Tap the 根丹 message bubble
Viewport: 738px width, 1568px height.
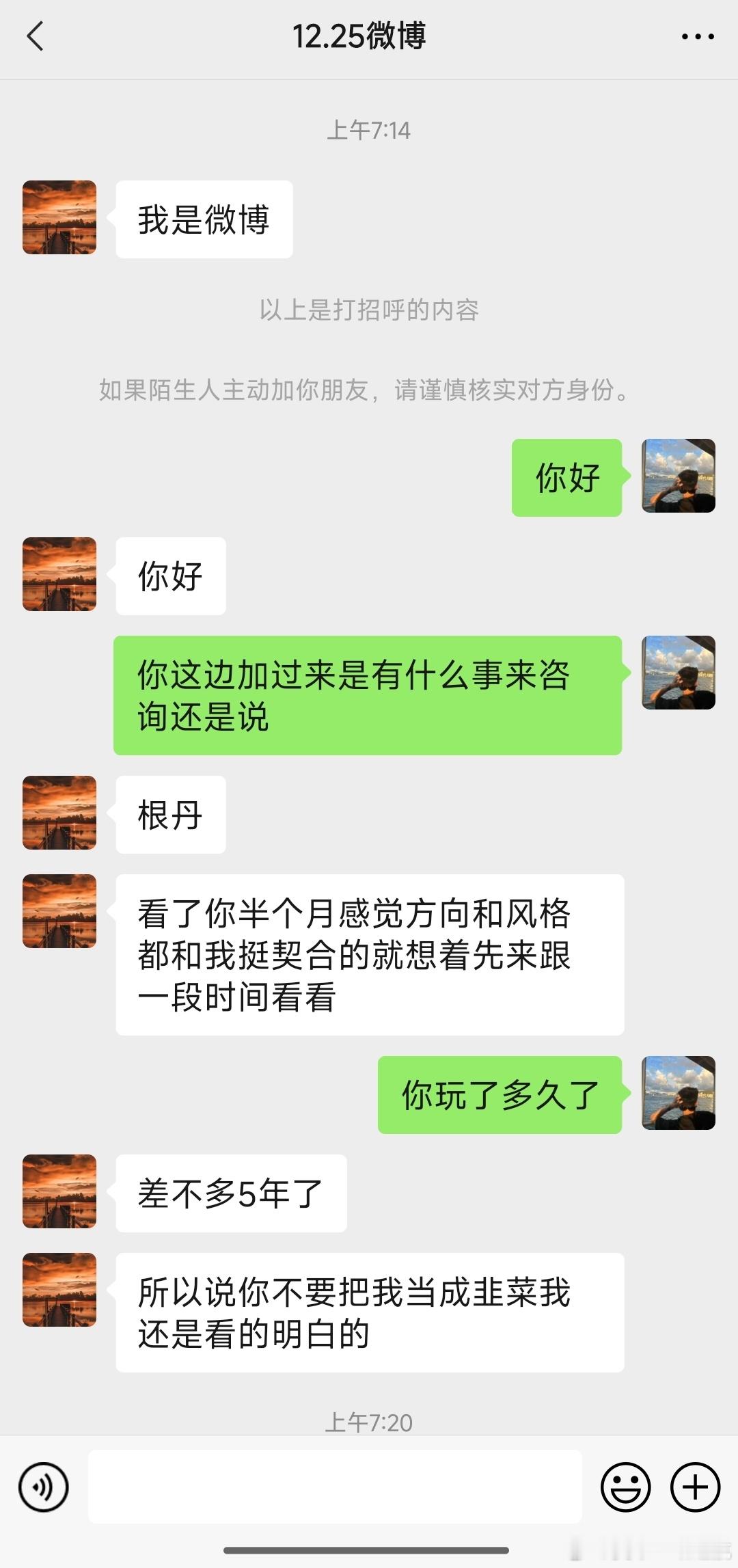pyautogui.click(x=170, y=815)
